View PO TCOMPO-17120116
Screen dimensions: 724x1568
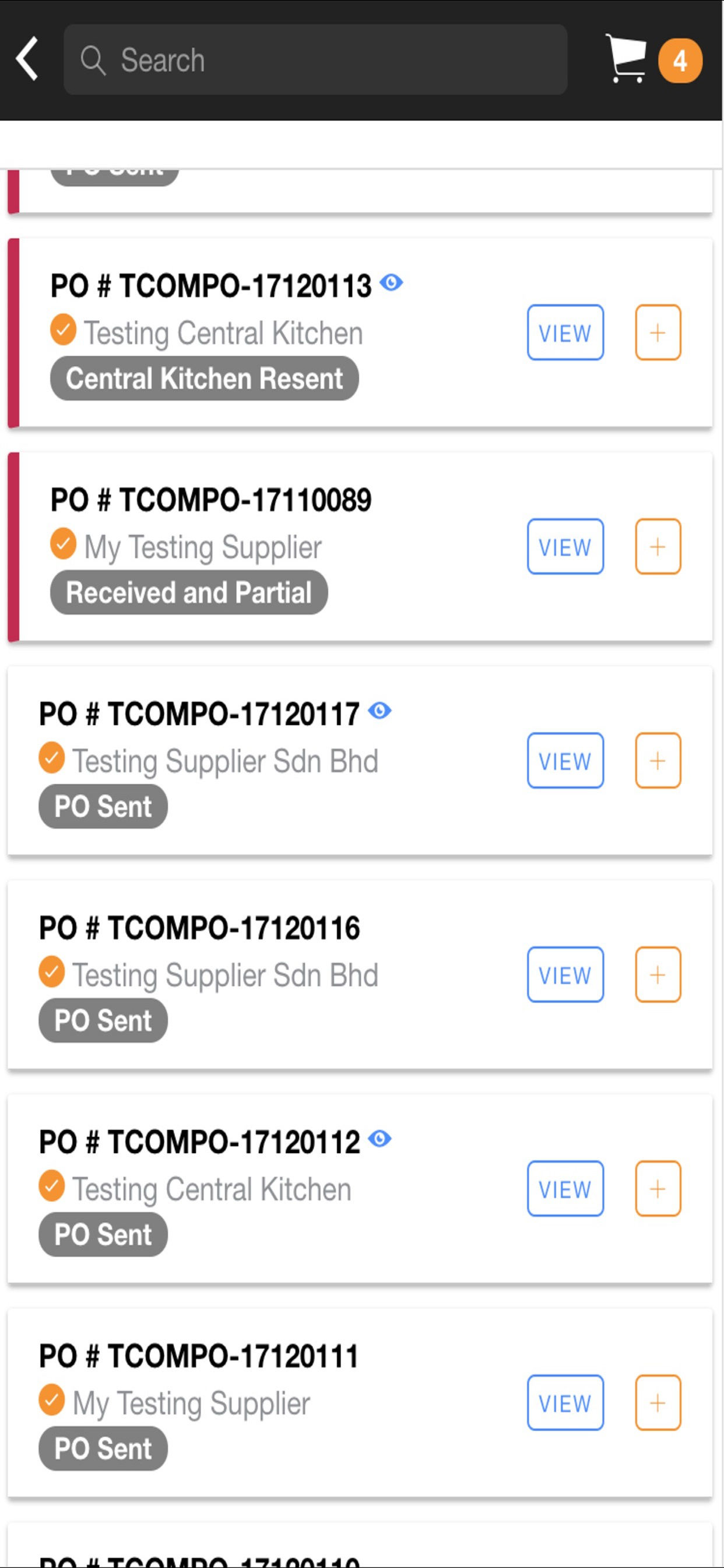click(565, 975)
